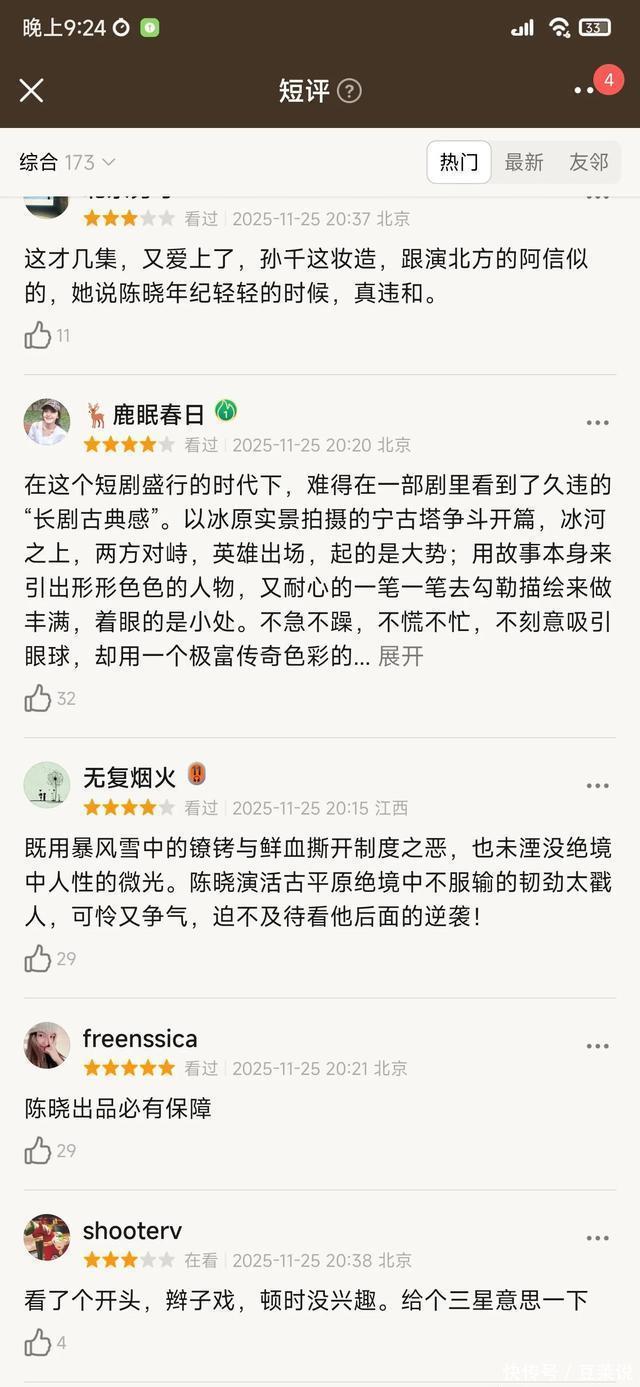View 鹿眠春日's profile avatar
The width and height of the screenshot is (640, 1387).
click(x=47, y=422)
